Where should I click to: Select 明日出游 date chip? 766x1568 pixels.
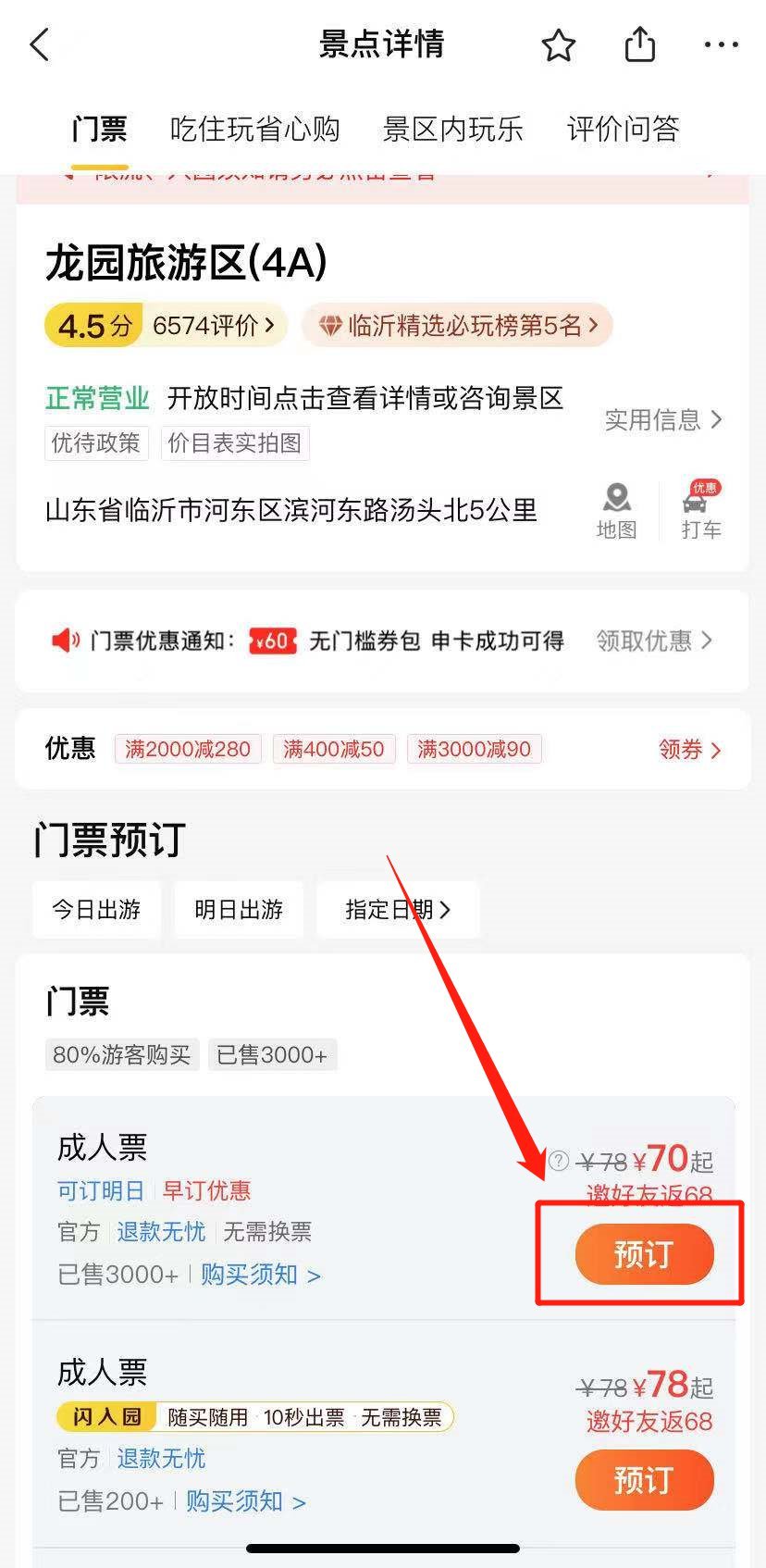(239, 910)
